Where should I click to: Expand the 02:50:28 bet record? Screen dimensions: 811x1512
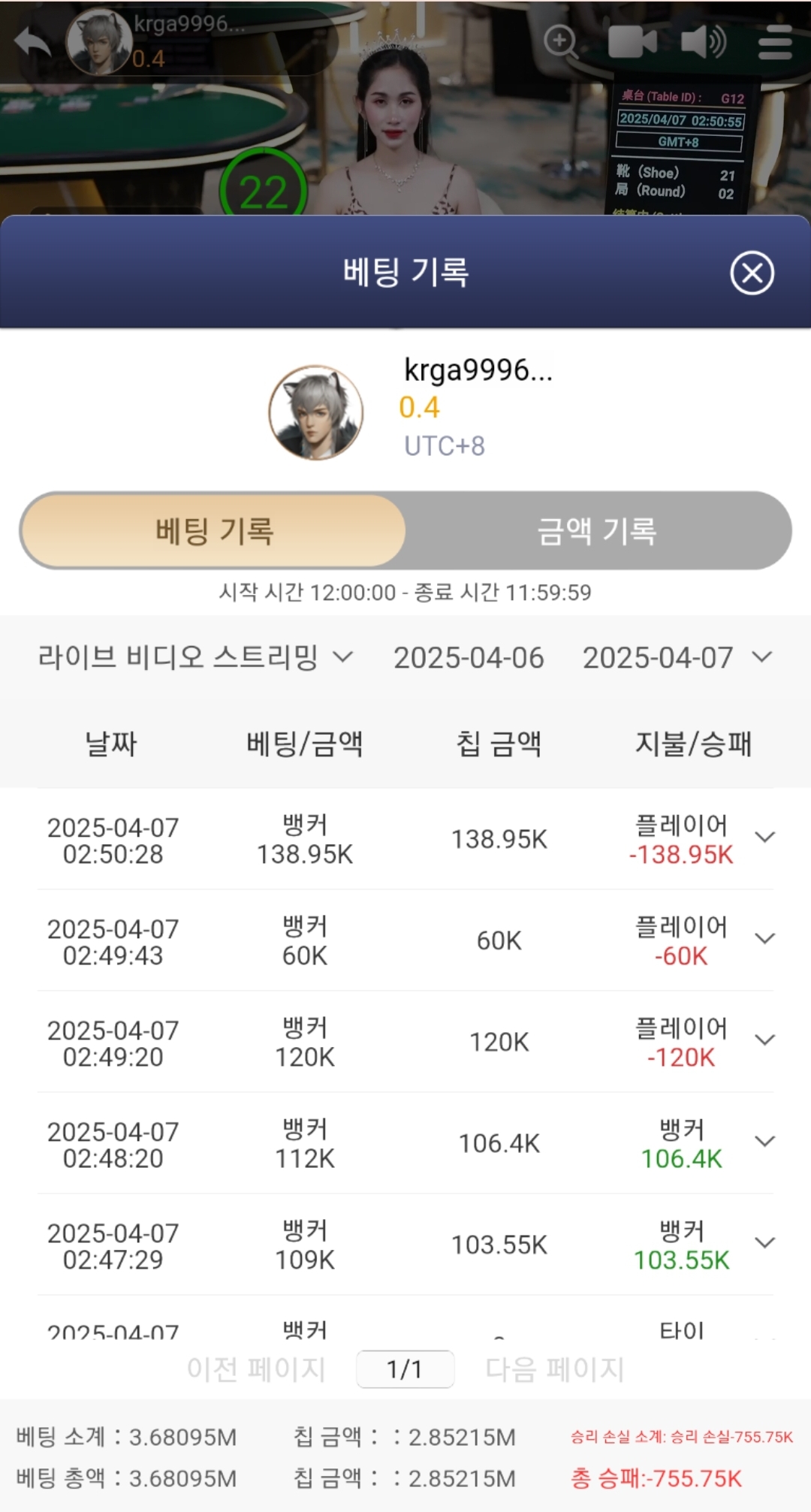coord(764,837)
